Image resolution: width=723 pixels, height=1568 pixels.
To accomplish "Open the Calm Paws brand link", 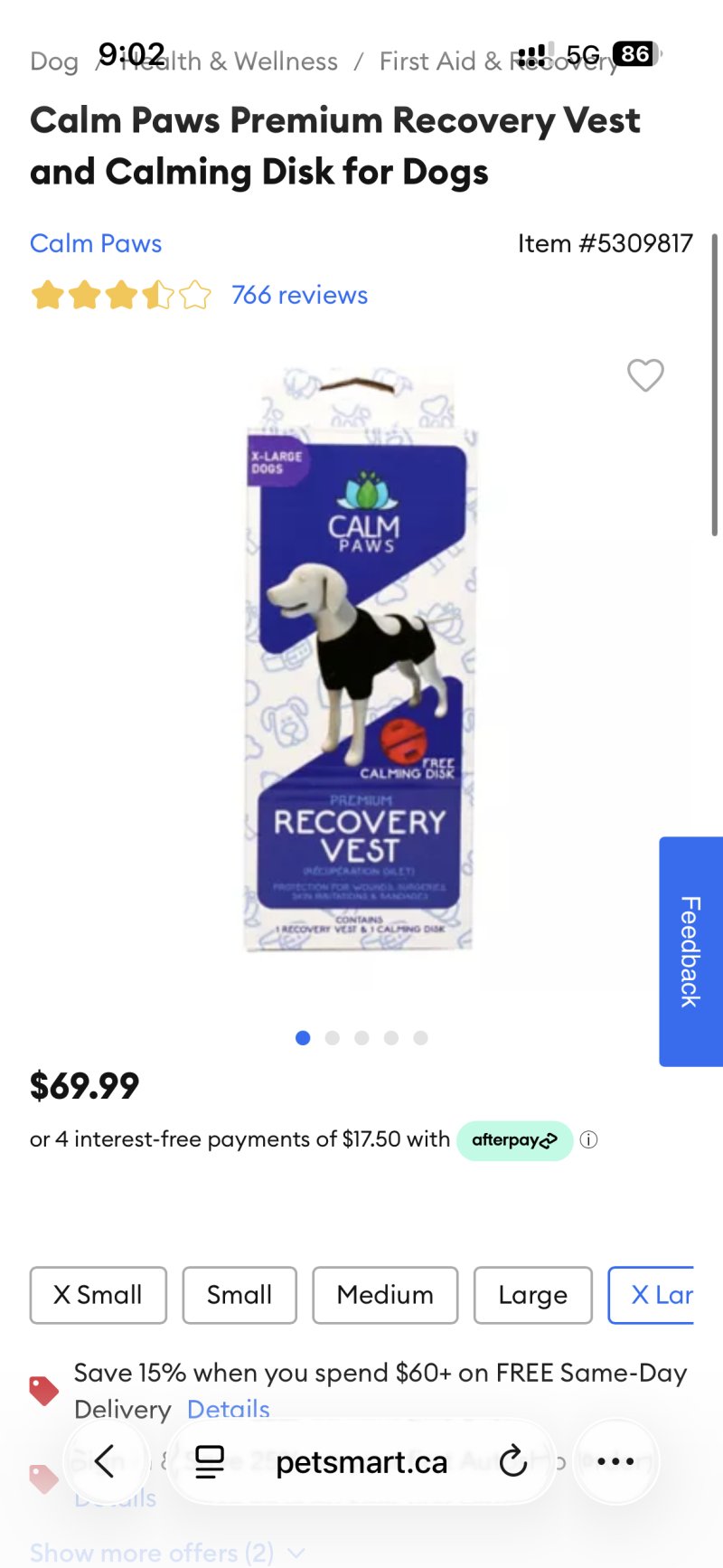I will click(96, 243).
